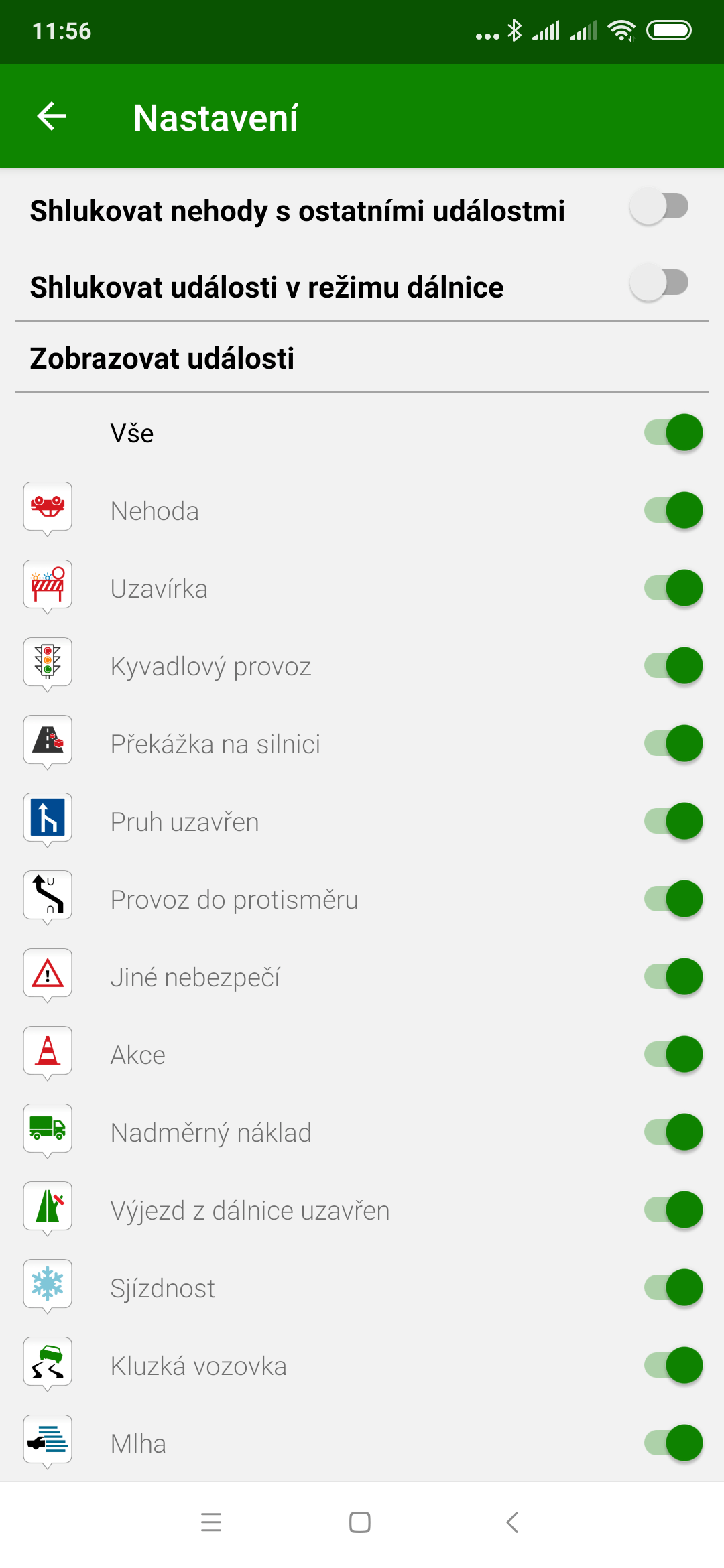This screenshot has width=724, height=1568.
Task: Tap the system home button
Action: click(360, 1522)
